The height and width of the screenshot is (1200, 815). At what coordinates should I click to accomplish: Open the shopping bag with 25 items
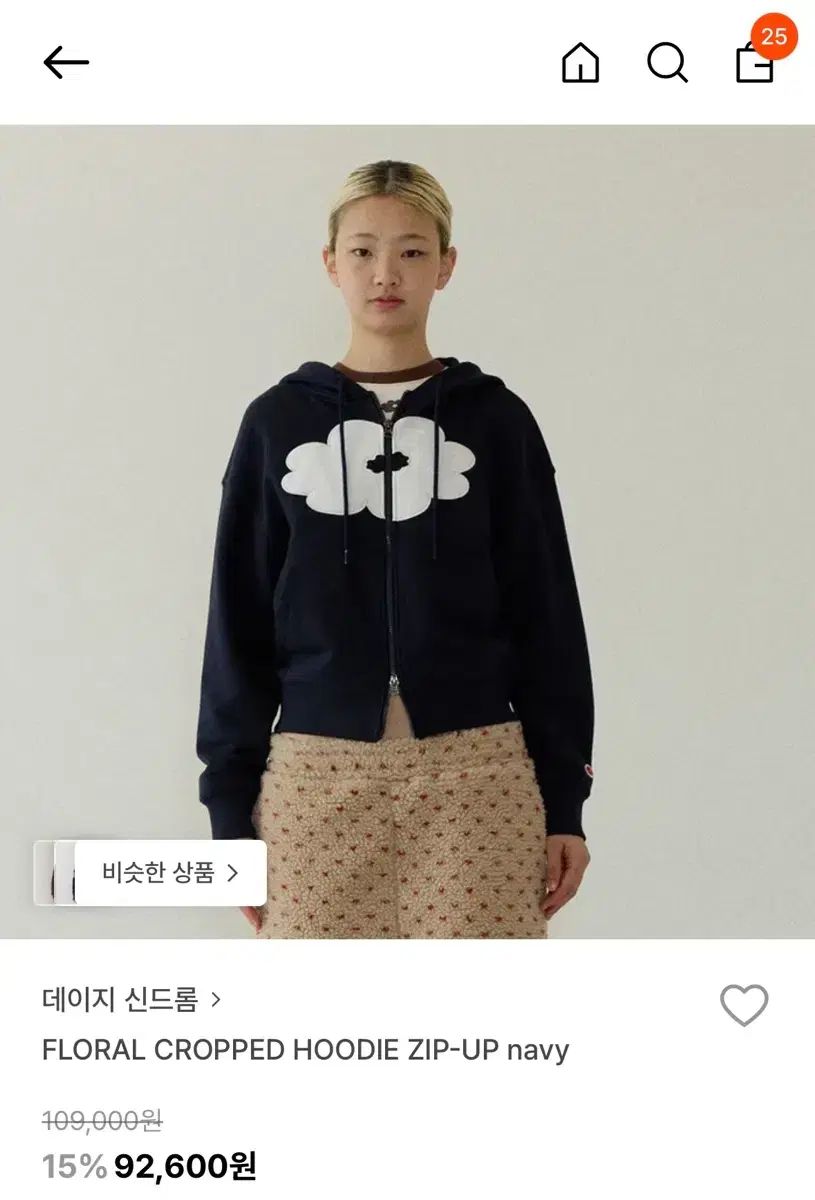pos(756,63)
